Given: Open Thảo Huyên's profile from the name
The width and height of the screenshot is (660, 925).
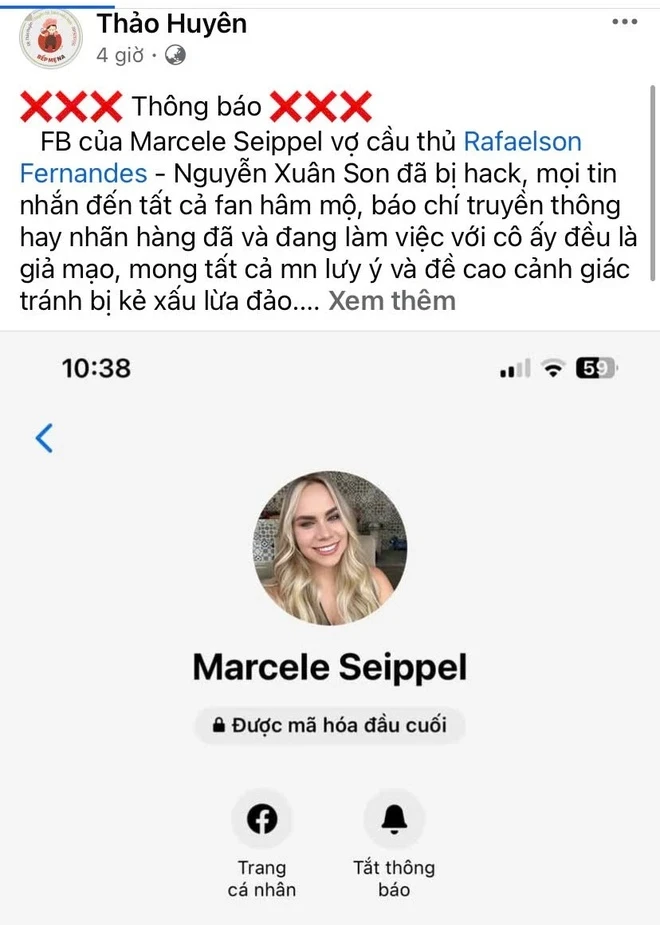Looking at the screenshot, I should (x=171, y=24).
